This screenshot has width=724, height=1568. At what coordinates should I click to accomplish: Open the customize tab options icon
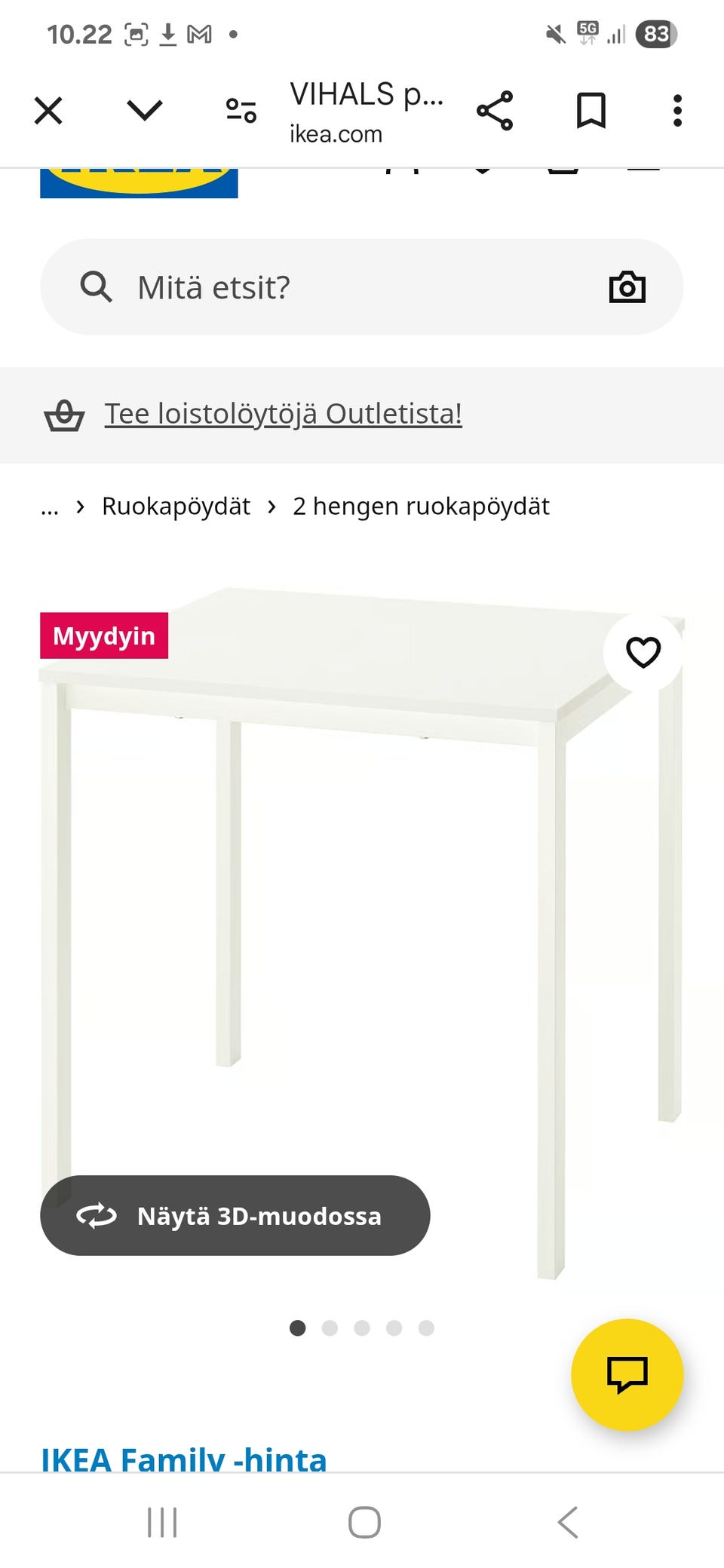pyautogui.click(x=239, y=110)
